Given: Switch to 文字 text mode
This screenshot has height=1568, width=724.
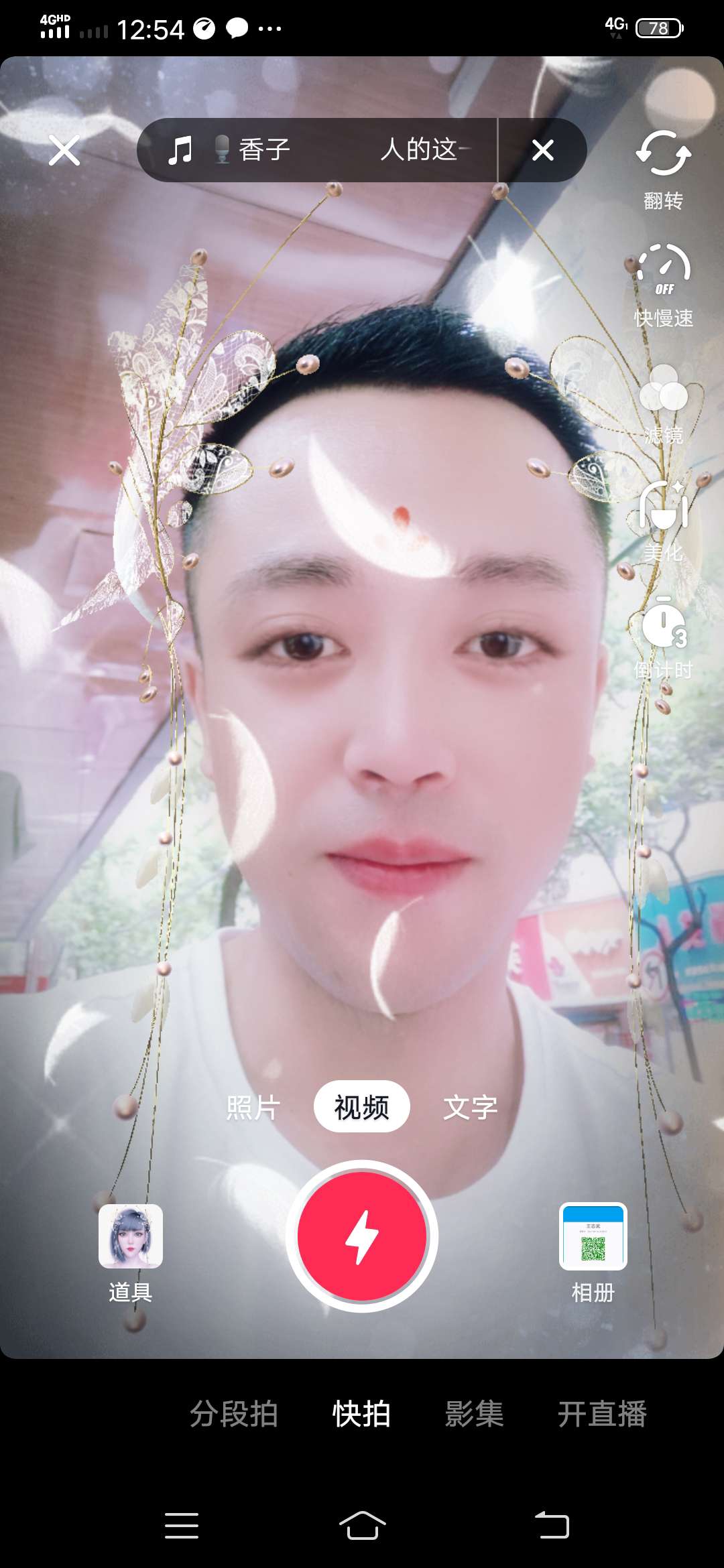Looking at the screenshot, I should [x=471, y=1107].
